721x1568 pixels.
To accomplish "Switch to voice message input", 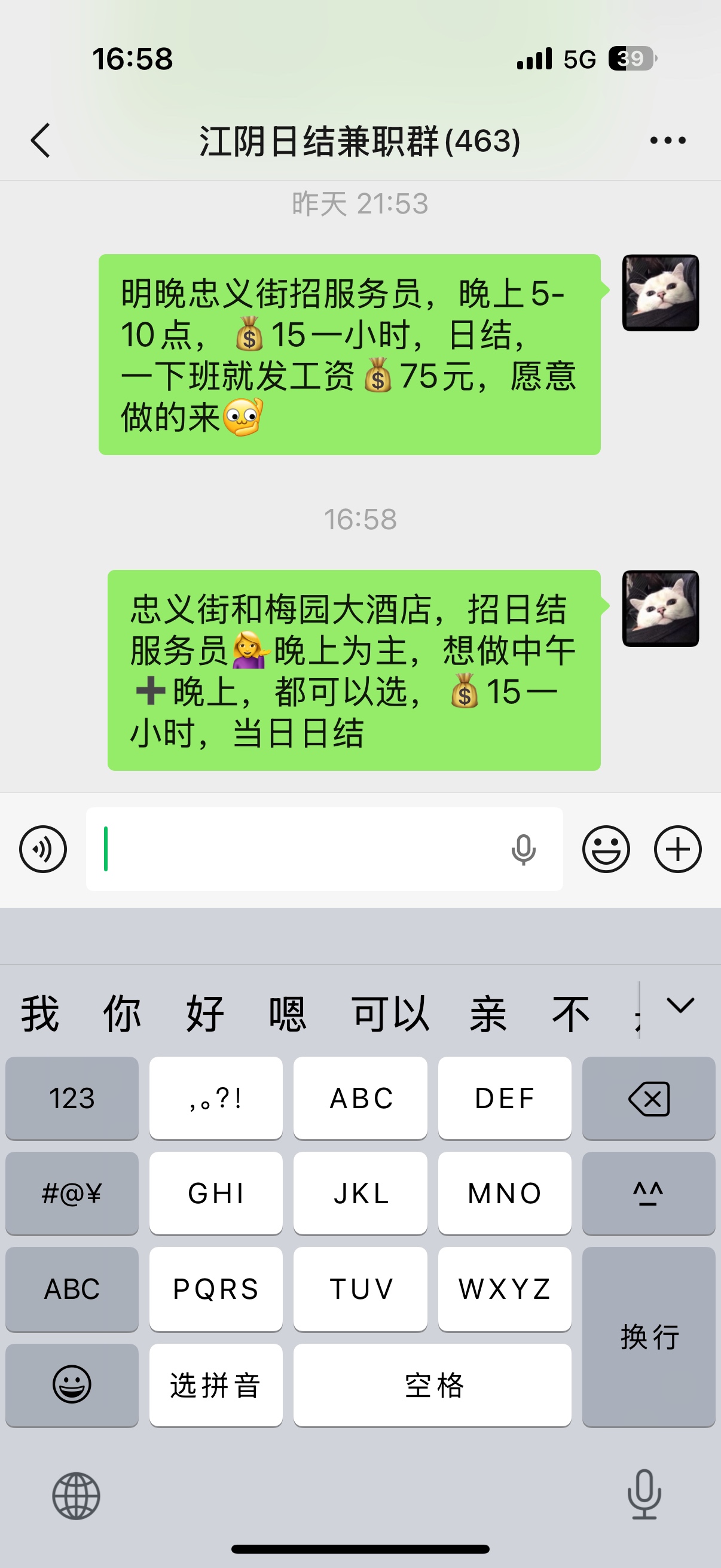I will 42,849.
